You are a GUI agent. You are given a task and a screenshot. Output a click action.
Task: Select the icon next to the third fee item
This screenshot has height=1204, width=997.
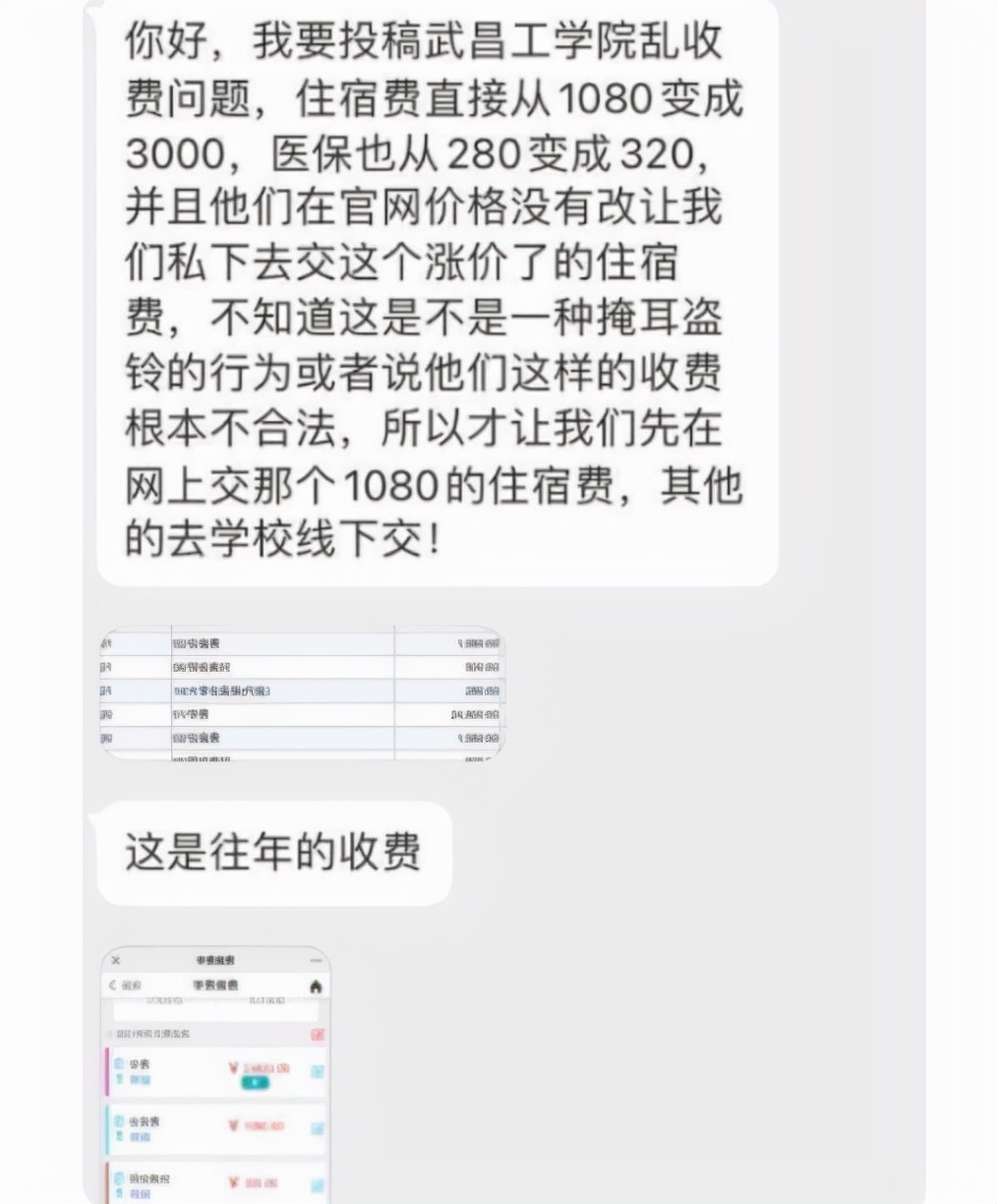(119, 1179)
